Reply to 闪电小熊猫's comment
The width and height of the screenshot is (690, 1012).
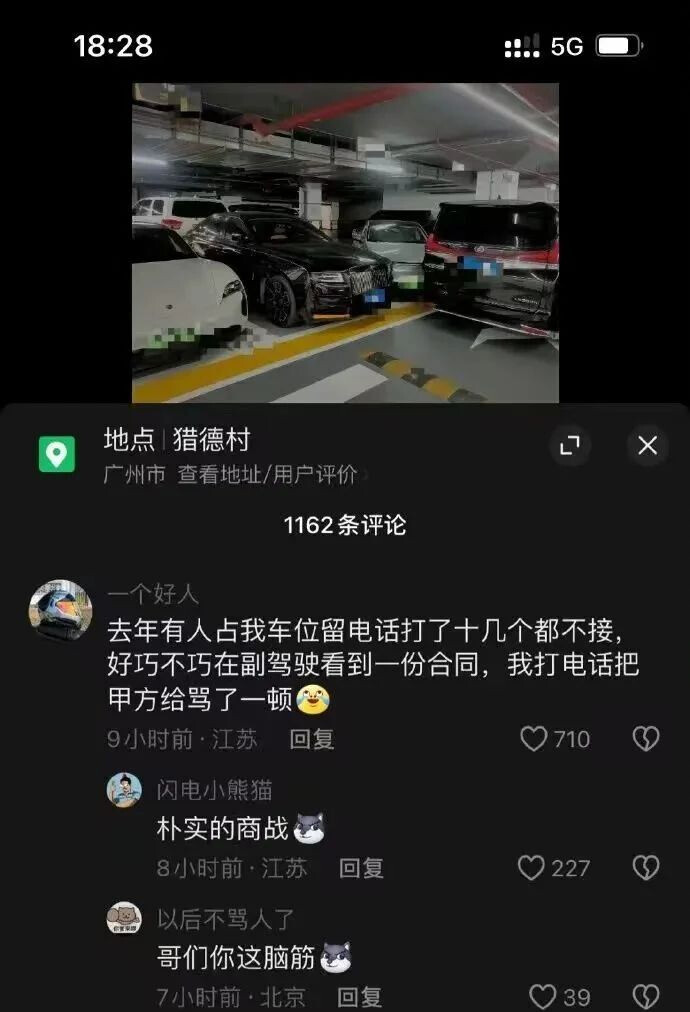(361, 868)
